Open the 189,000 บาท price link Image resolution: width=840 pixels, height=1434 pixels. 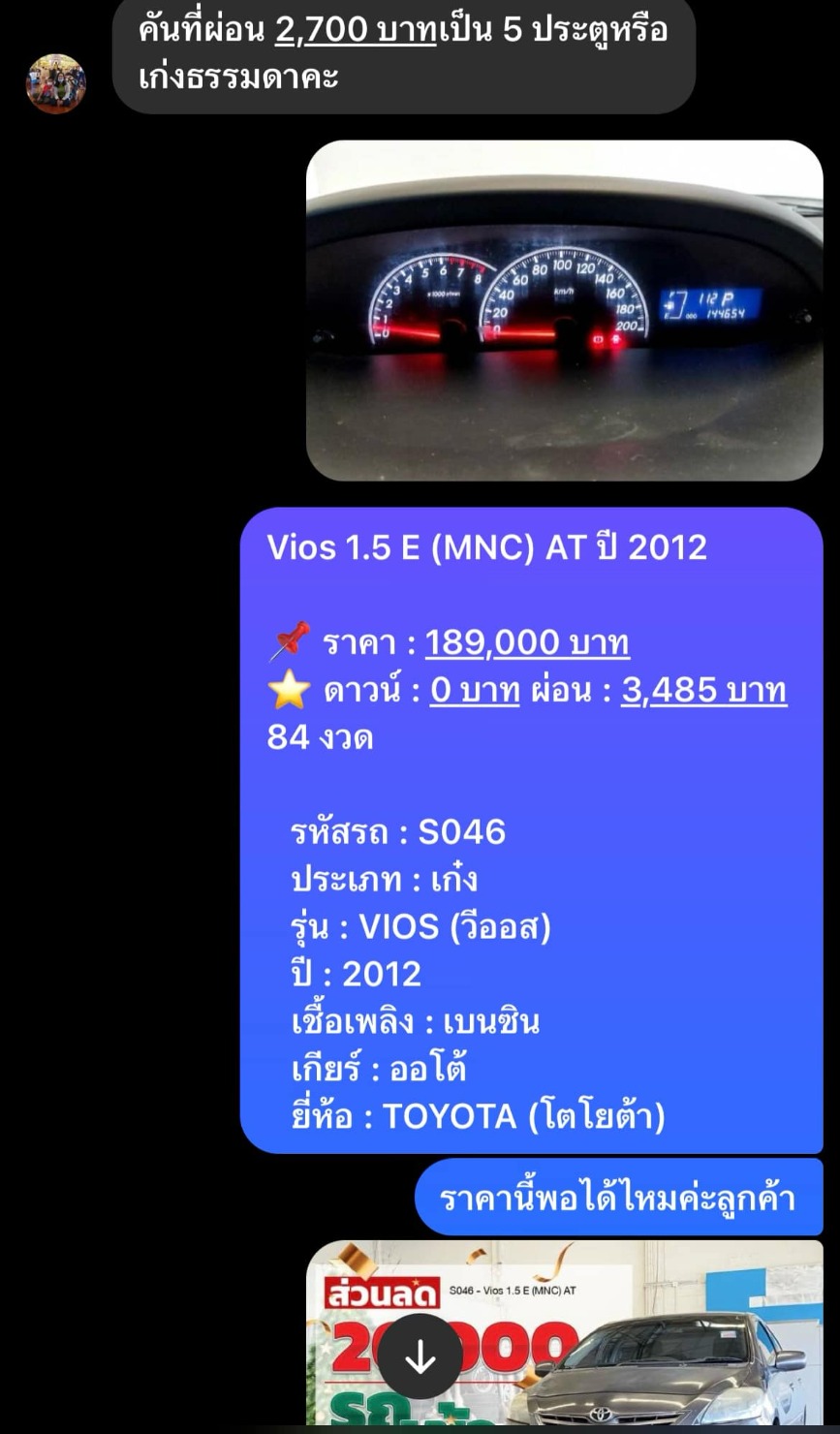(x=527, y=642)
